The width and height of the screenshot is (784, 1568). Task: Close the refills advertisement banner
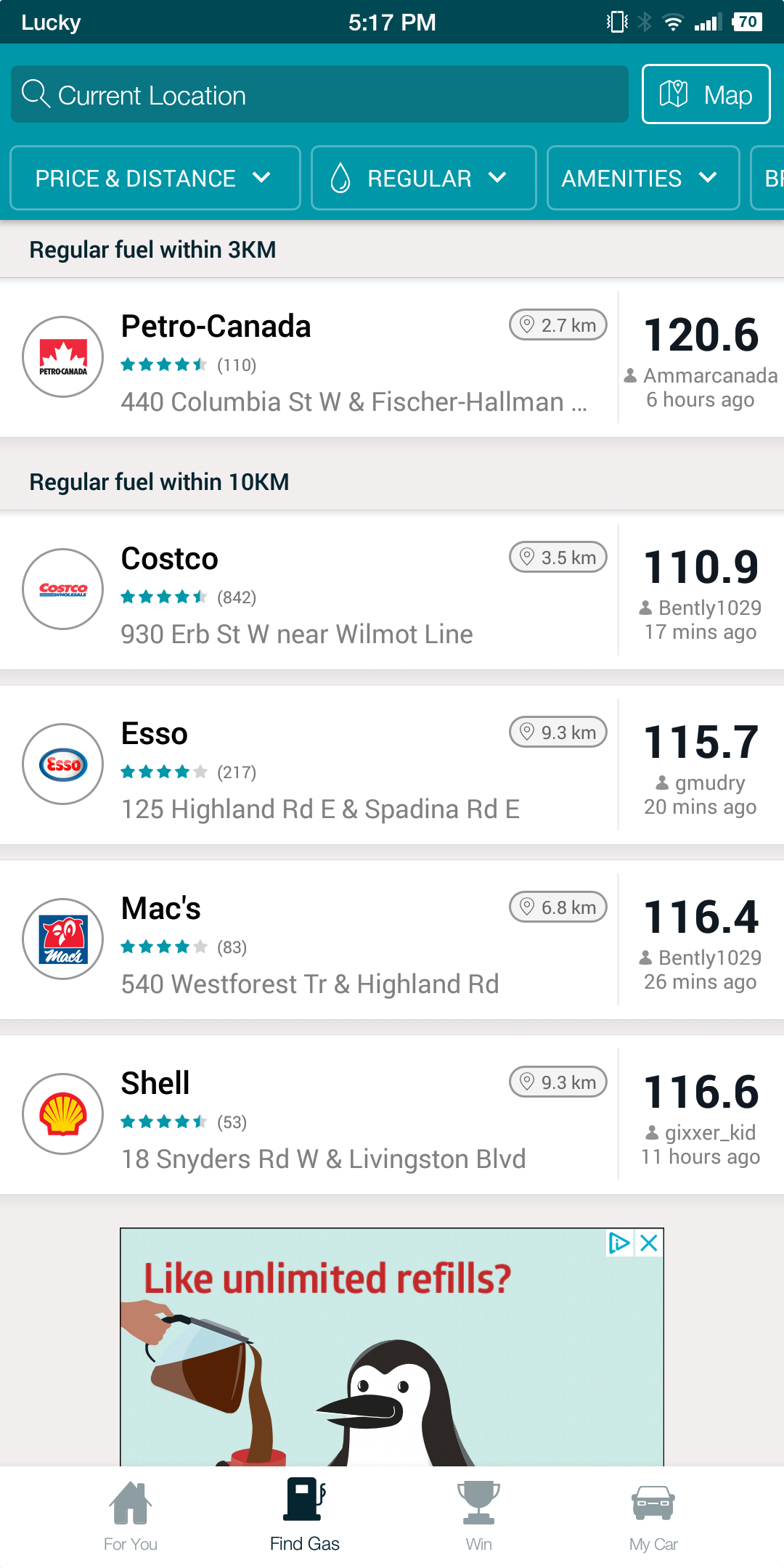[649, 1244]
